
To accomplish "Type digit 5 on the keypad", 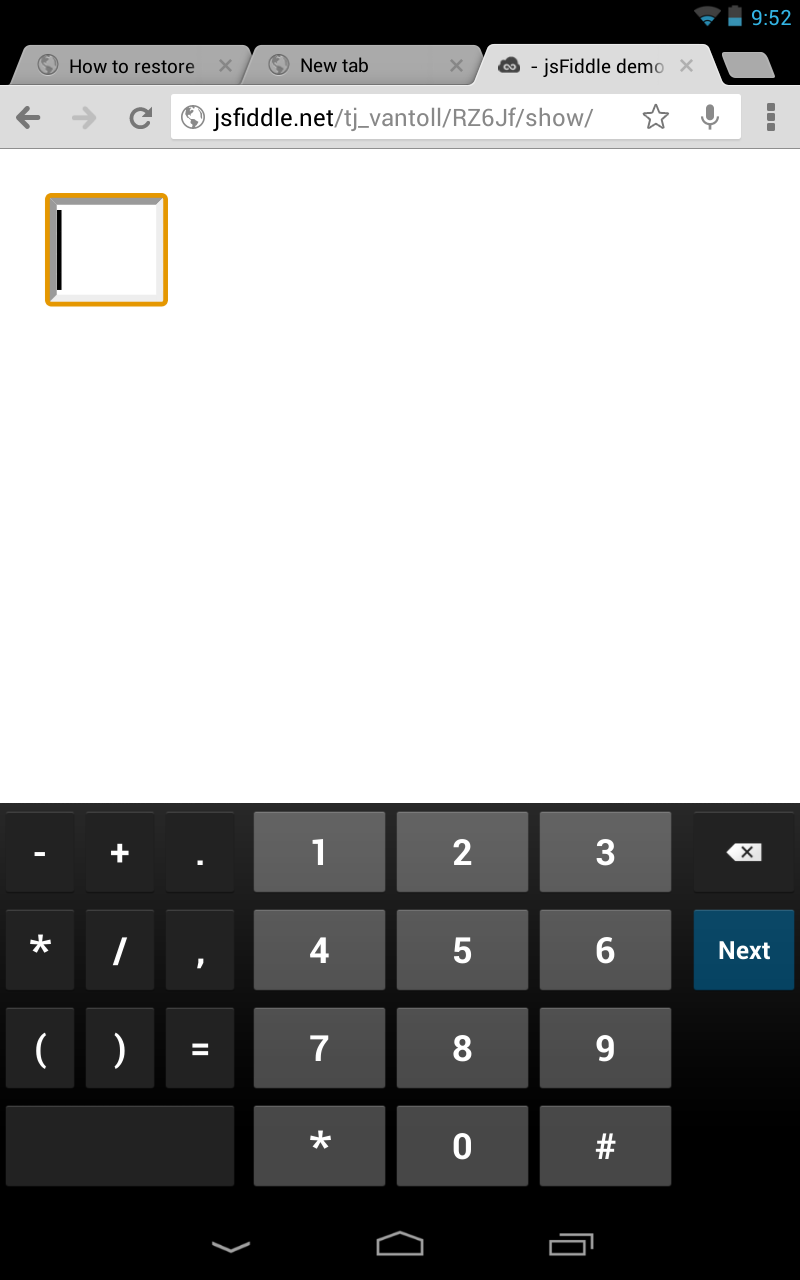I will point(462,950).
